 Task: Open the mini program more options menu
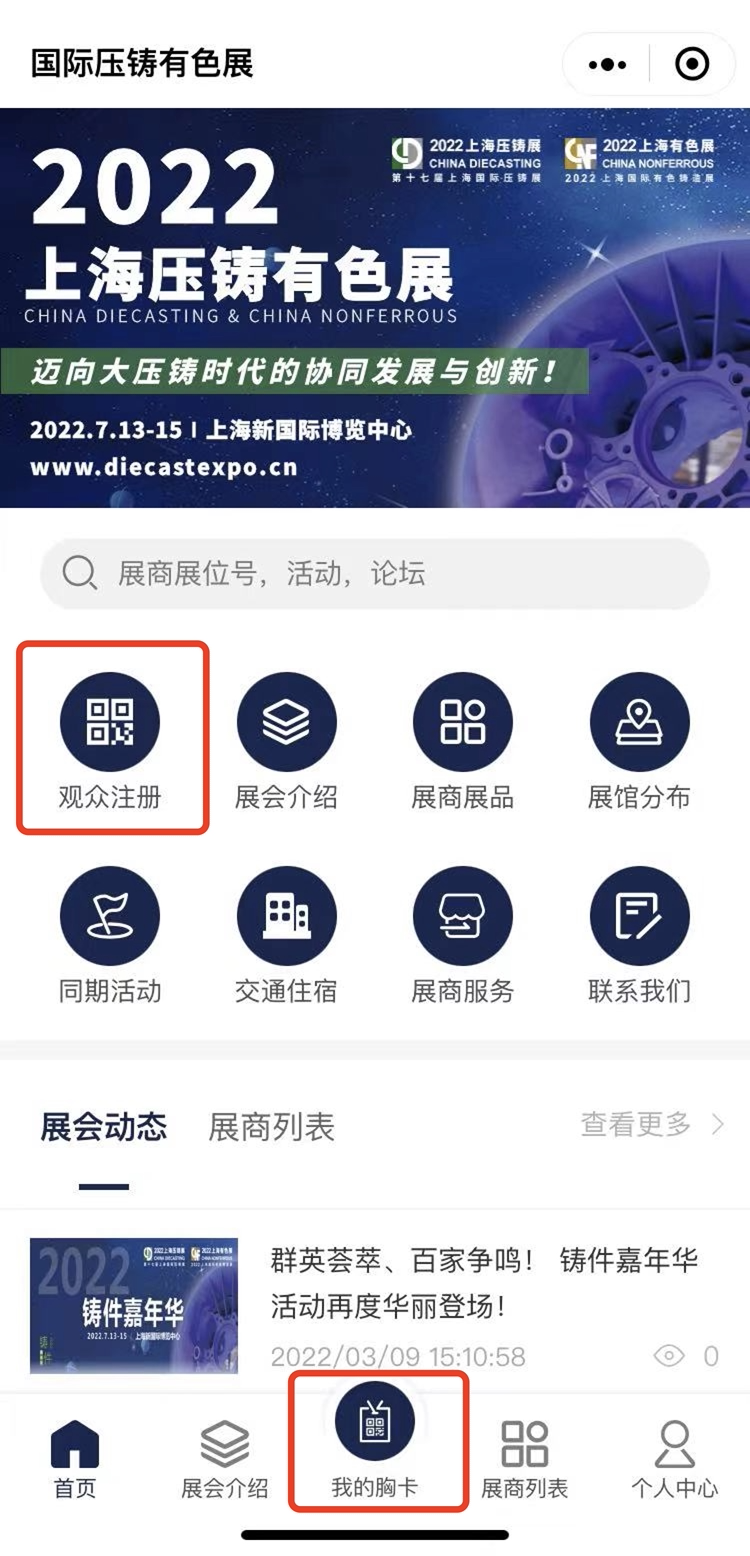(x=607, y=65)
